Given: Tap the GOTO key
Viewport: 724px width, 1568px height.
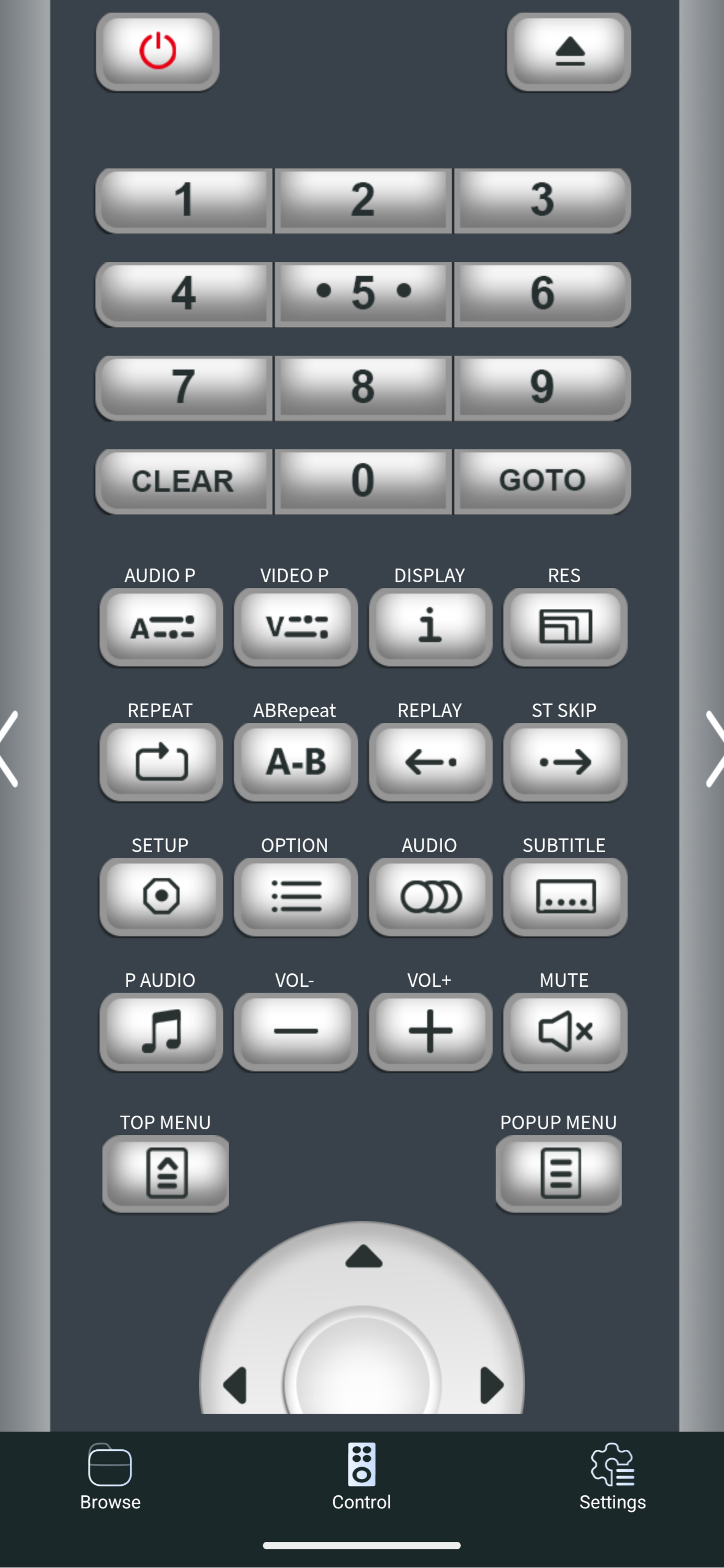Looking at the screenshot, I should click(x=542, y=481).
